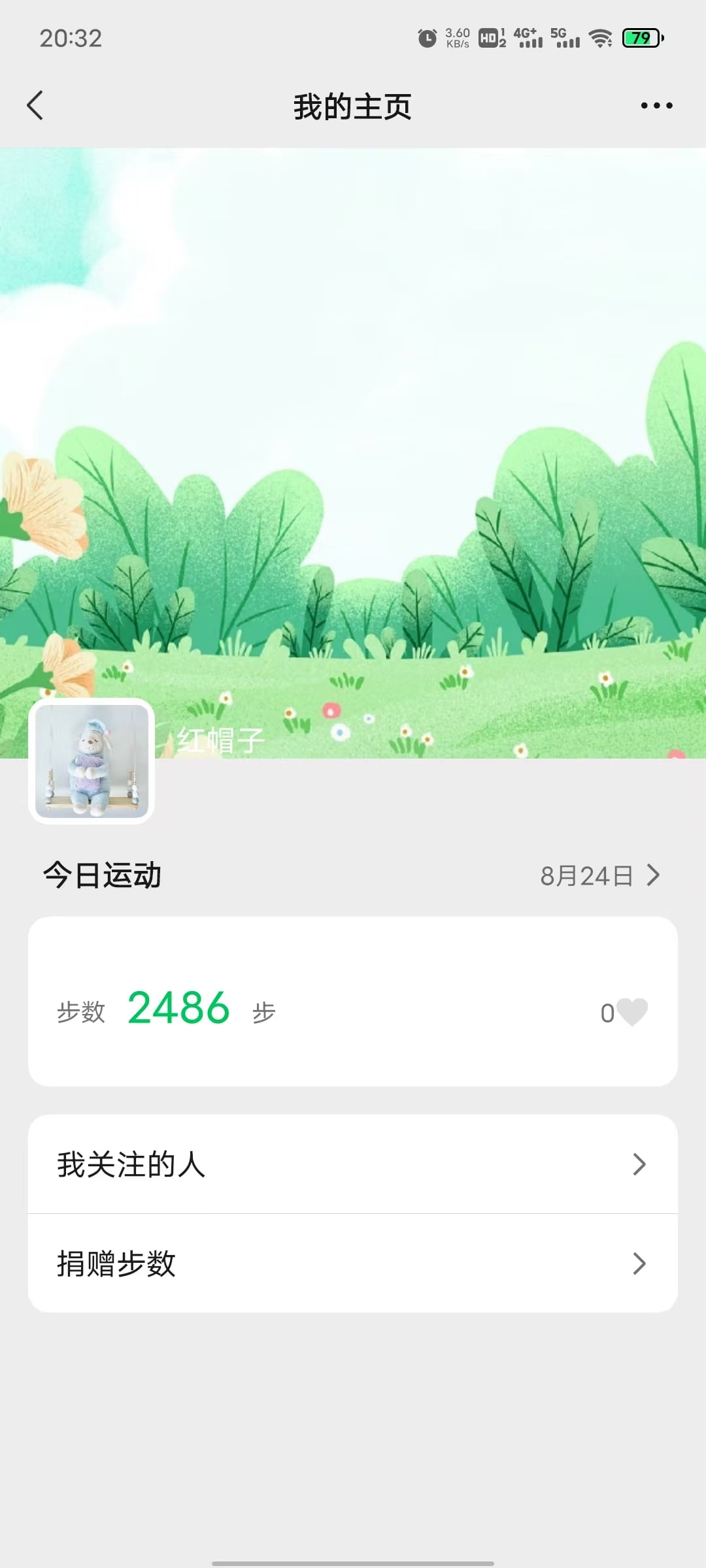Open the three-dot overflow menu

click(x=656, y=106)
